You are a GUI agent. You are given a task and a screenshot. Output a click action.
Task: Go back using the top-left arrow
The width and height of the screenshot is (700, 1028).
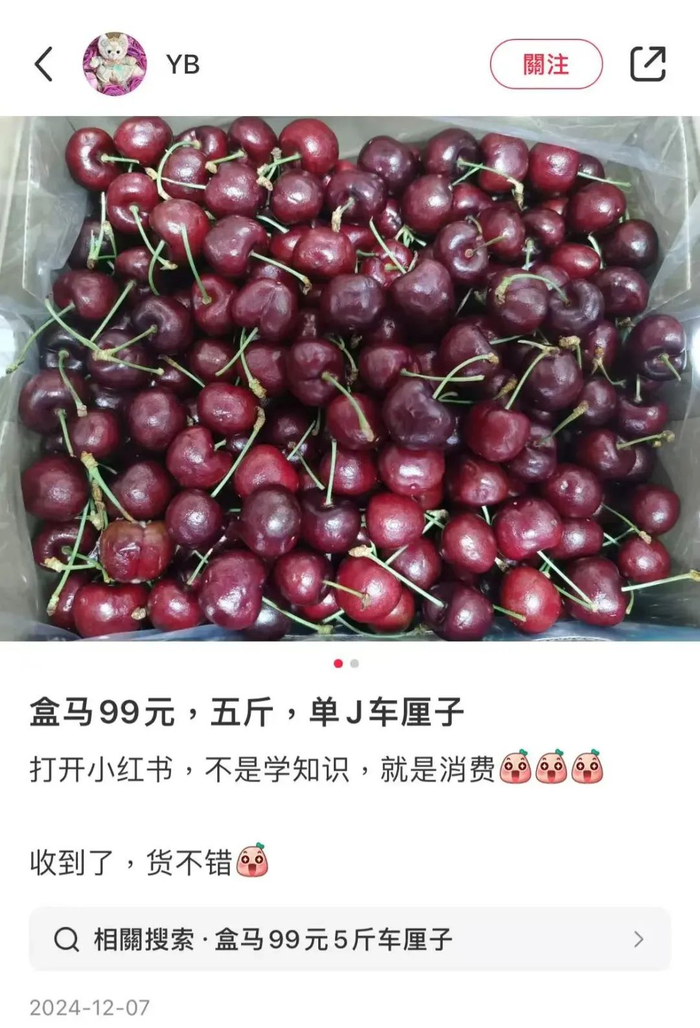point(44,64)
